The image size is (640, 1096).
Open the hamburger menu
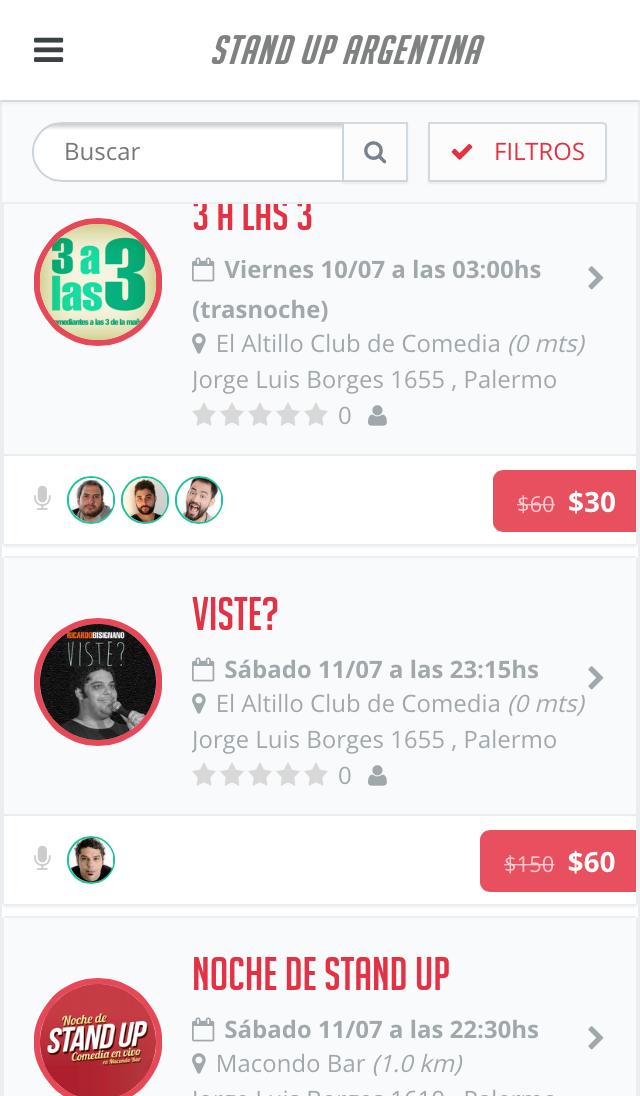pos(48,50)
